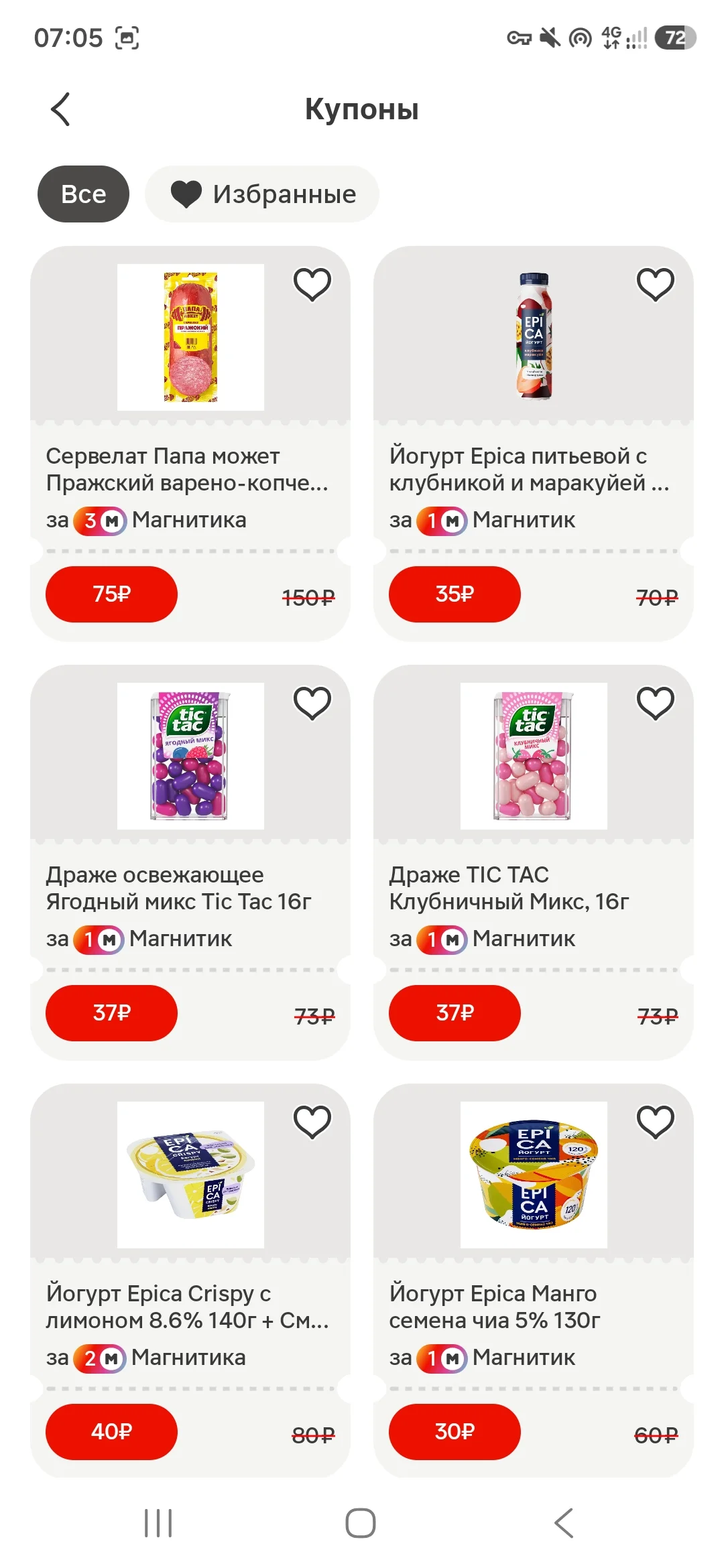Get the Ягодный микс coupon for 37₽

(111, 1013)
